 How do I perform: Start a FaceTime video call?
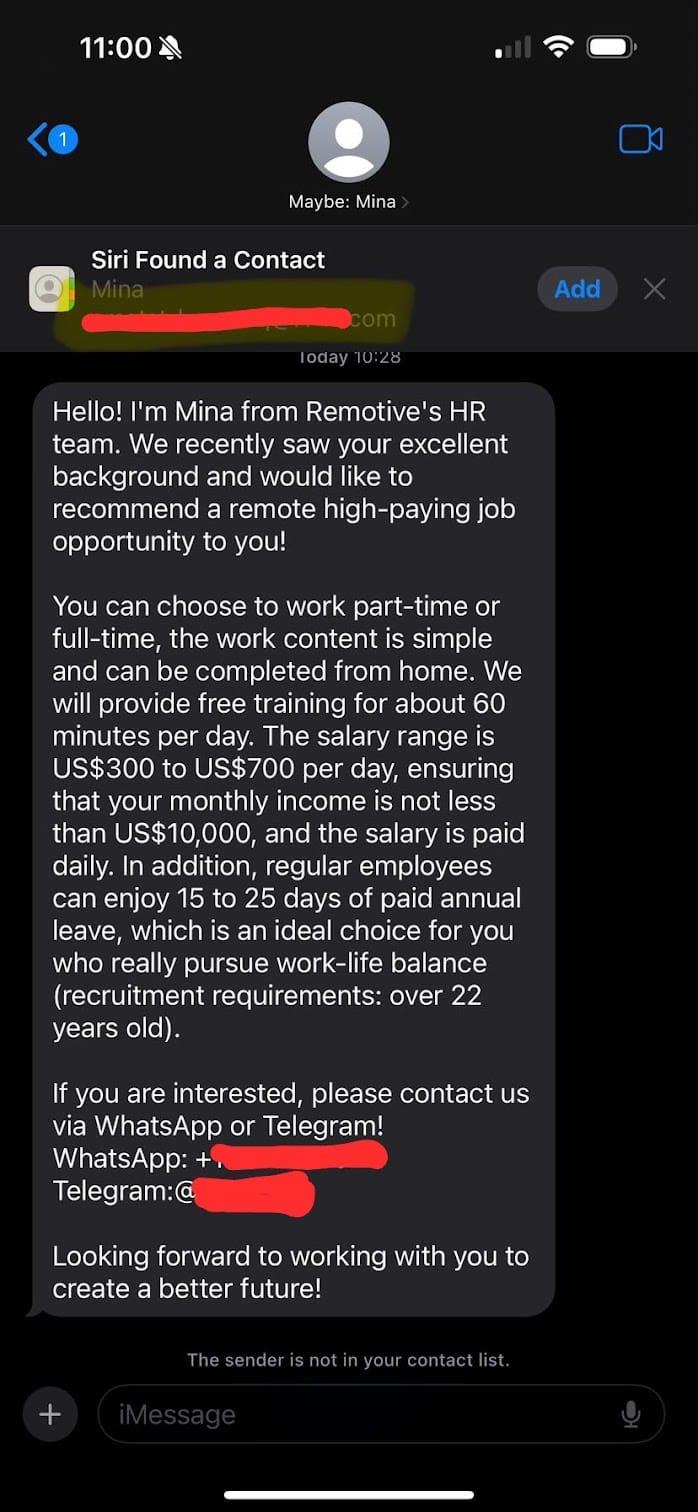coord(641,139)
